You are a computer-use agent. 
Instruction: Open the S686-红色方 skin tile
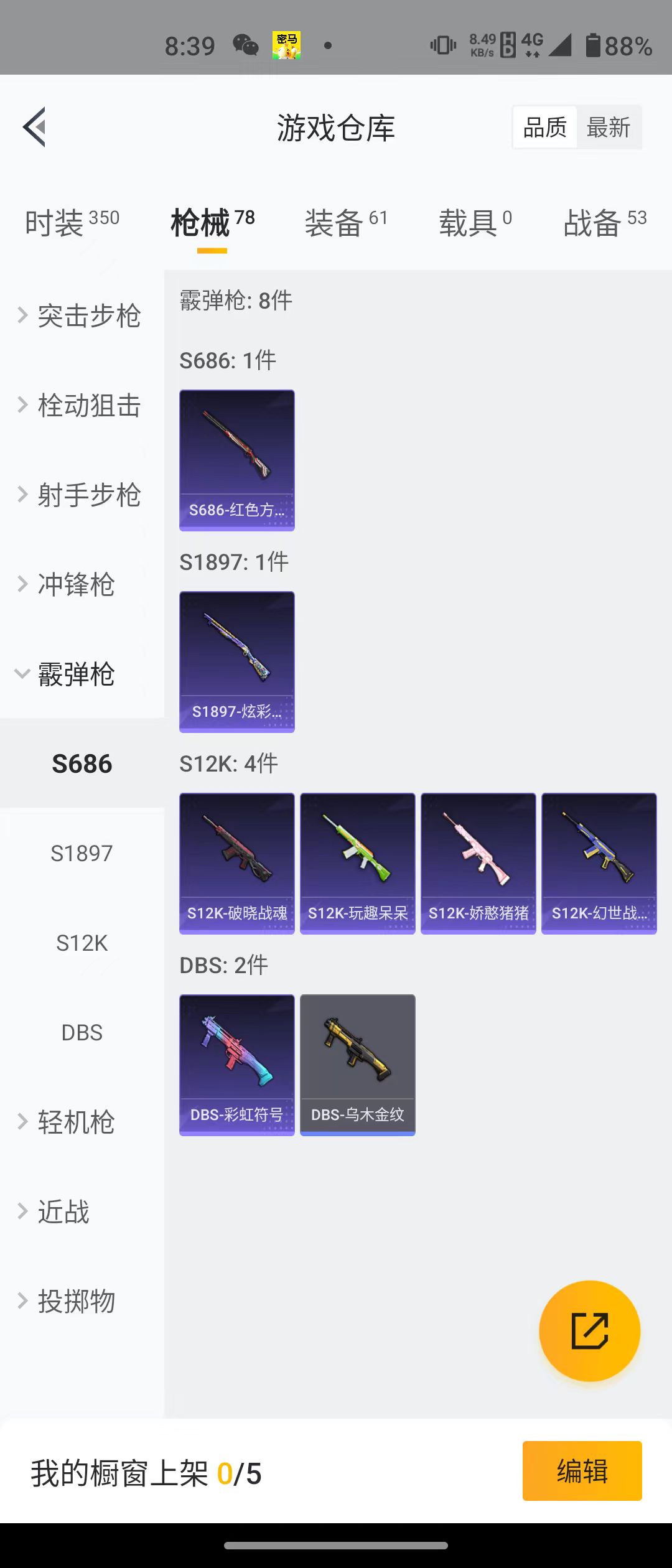pyautogui.click(x=236, y=460)
